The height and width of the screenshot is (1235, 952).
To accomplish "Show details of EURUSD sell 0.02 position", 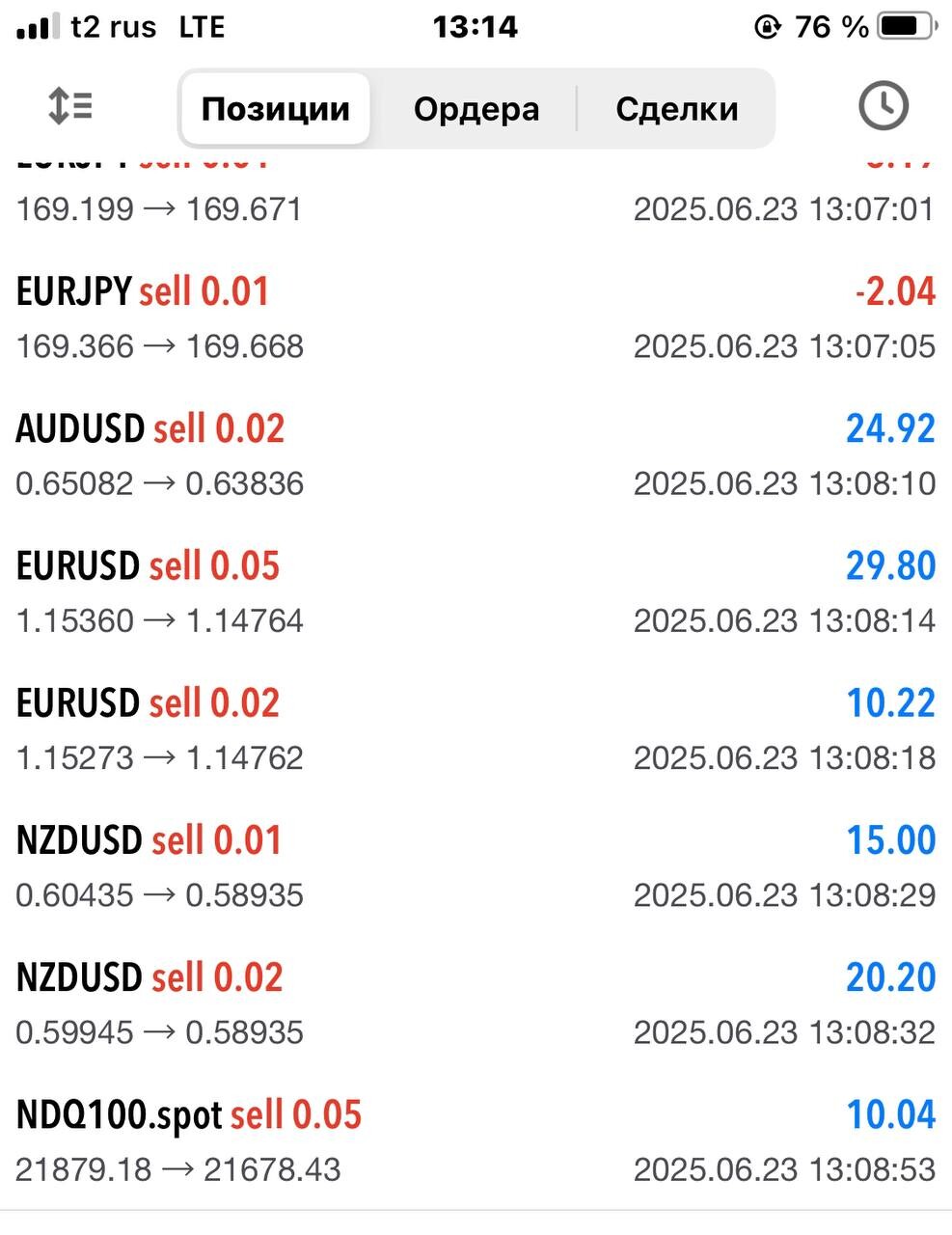I will pos(476,729).
